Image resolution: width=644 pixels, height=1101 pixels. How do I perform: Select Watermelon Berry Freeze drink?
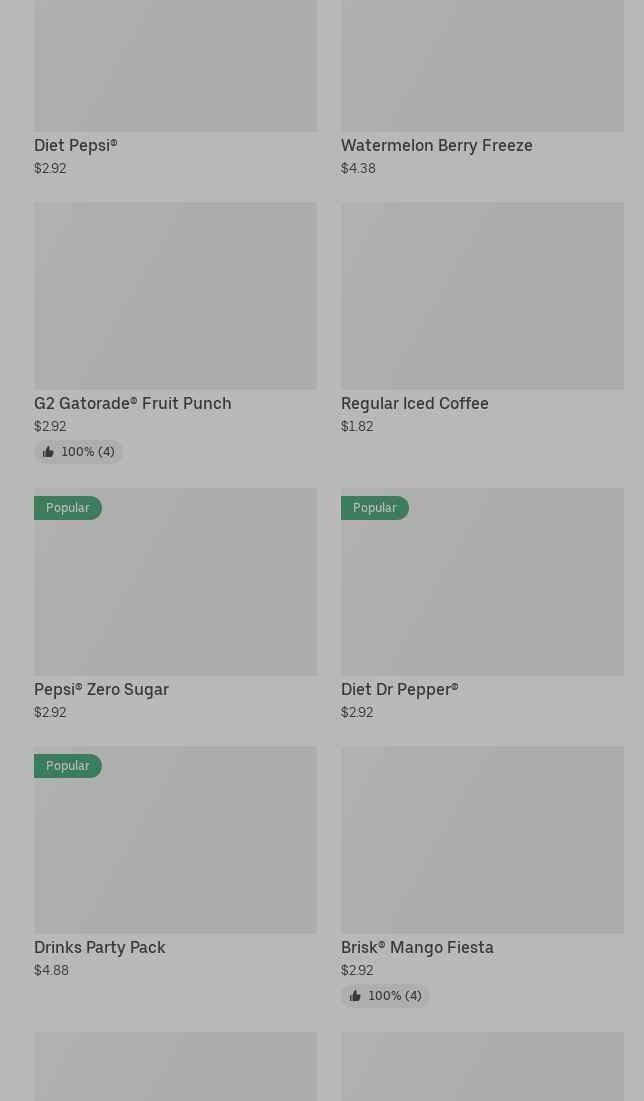[482, 88]
